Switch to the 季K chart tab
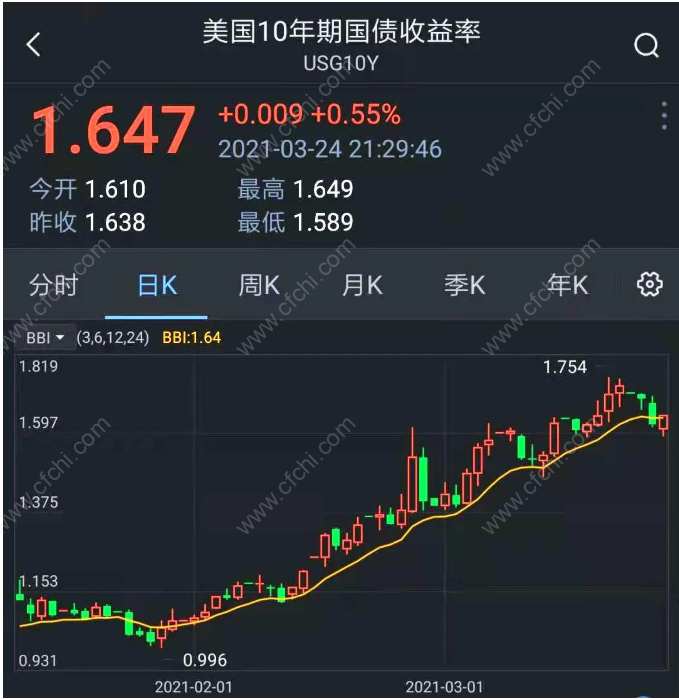This screenshot has width=679, height=699. point(465,285)
